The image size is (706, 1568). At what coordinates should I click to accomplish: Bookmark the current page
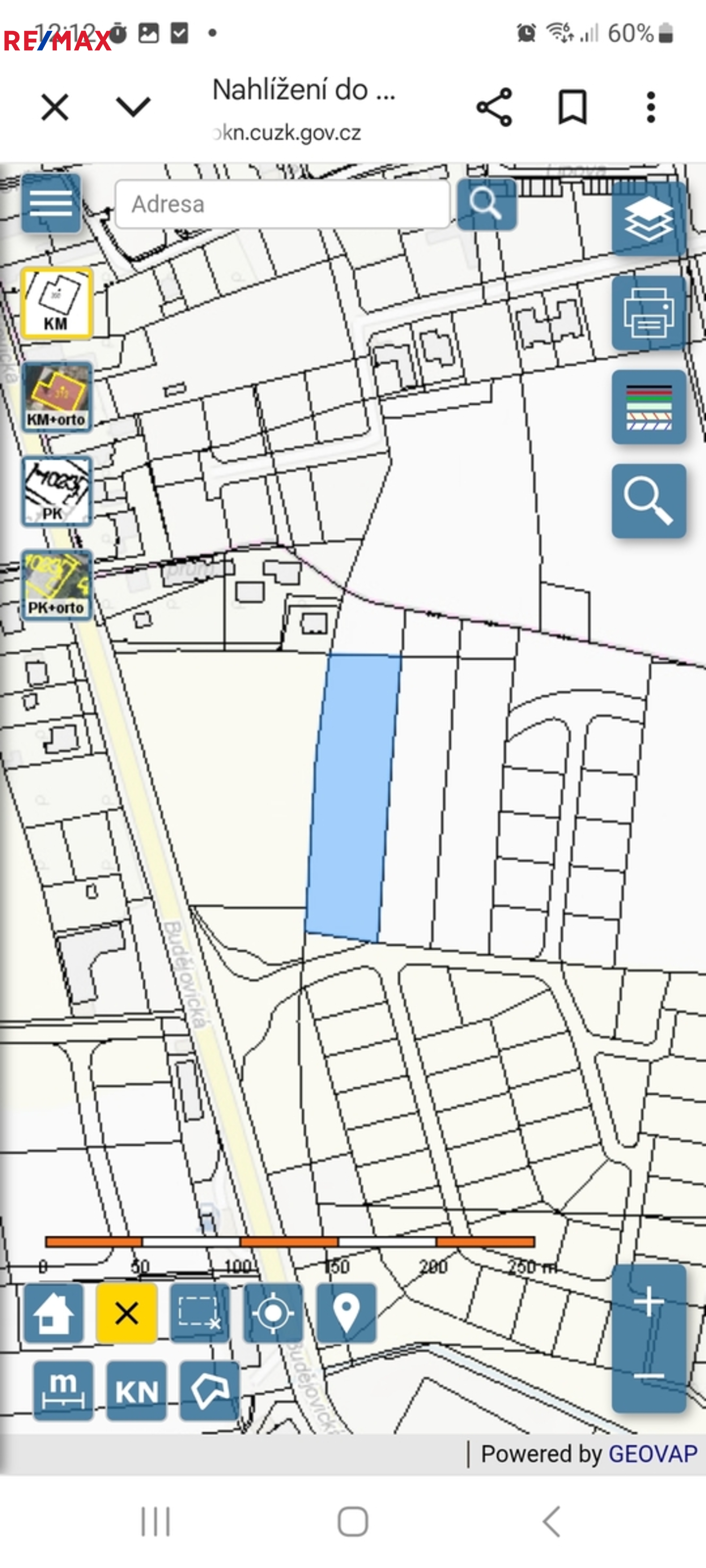click(572, 108)
